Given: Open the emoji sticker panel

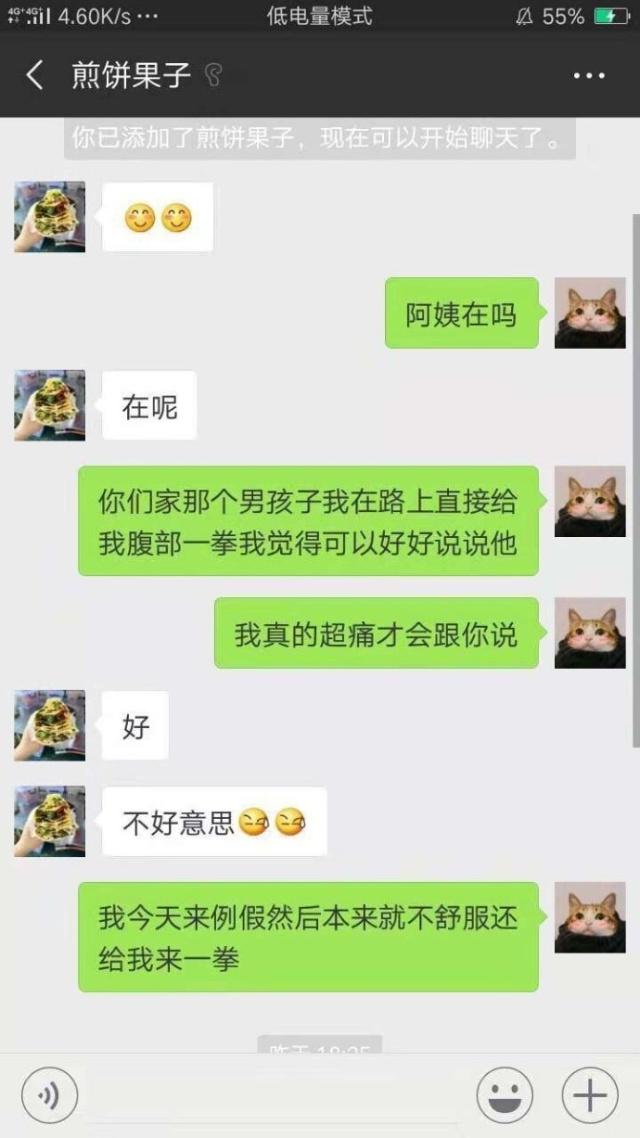Looking at the screenshot, I should [504, 1096].
